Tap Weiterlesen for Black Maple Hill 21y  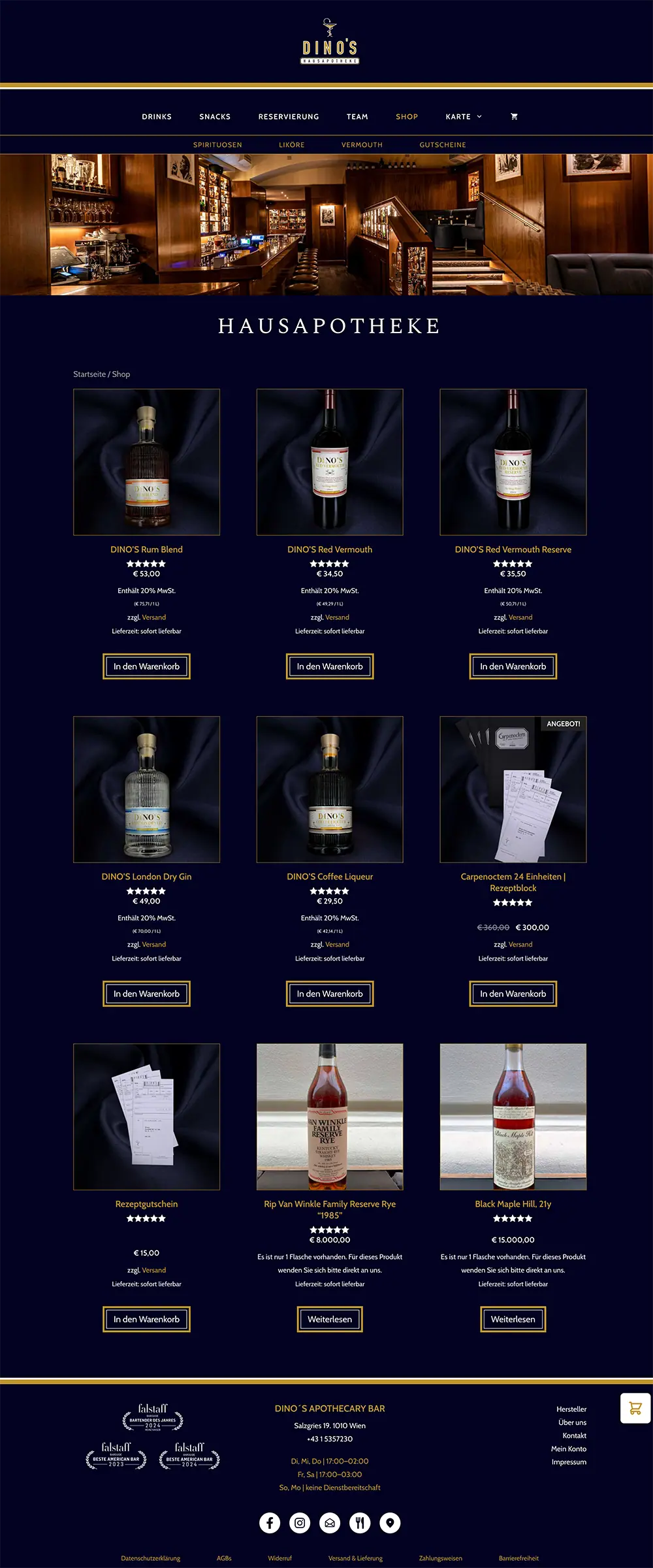coord(513,1319)
